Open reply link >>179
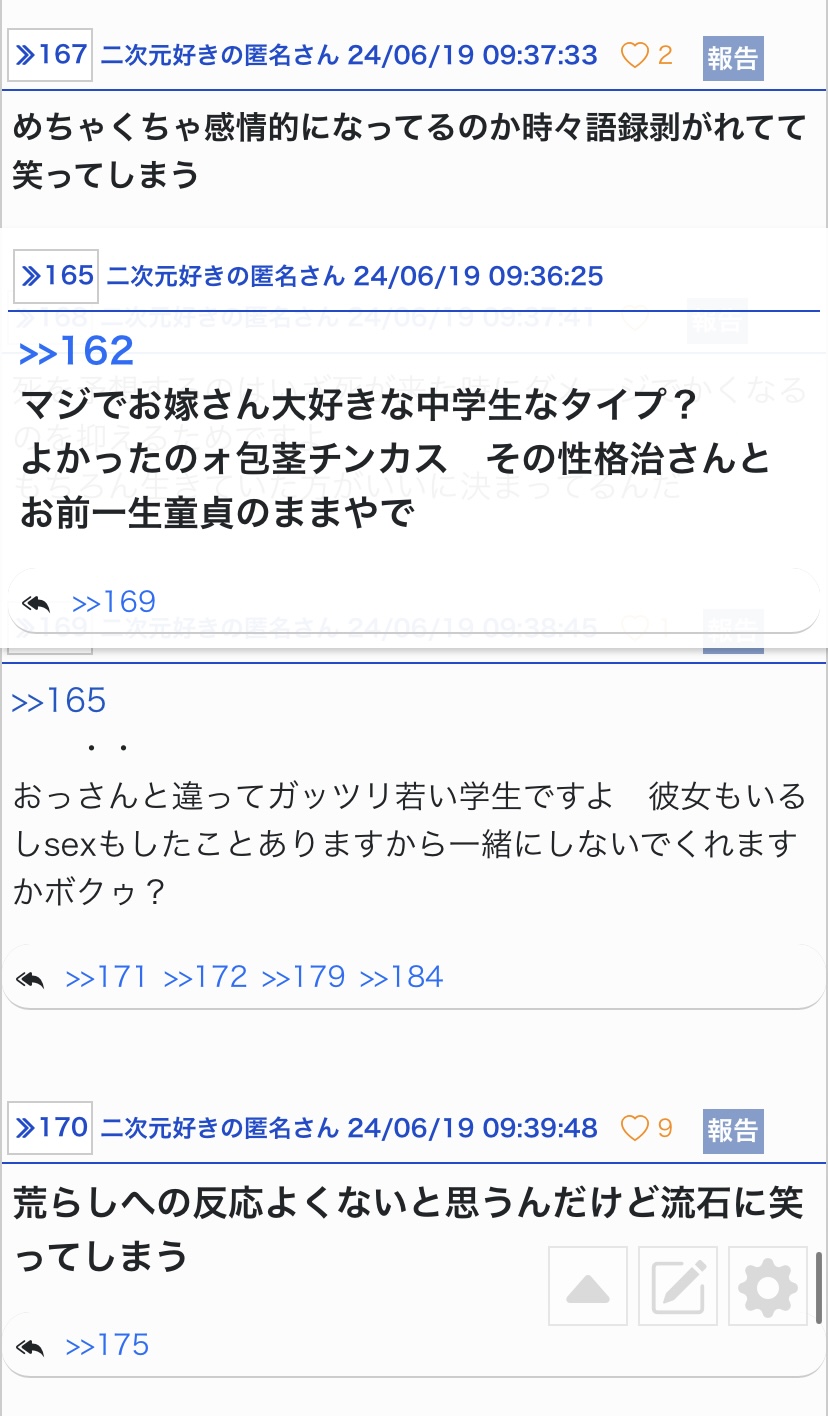 pyautogui.click(x=303, y=977)
